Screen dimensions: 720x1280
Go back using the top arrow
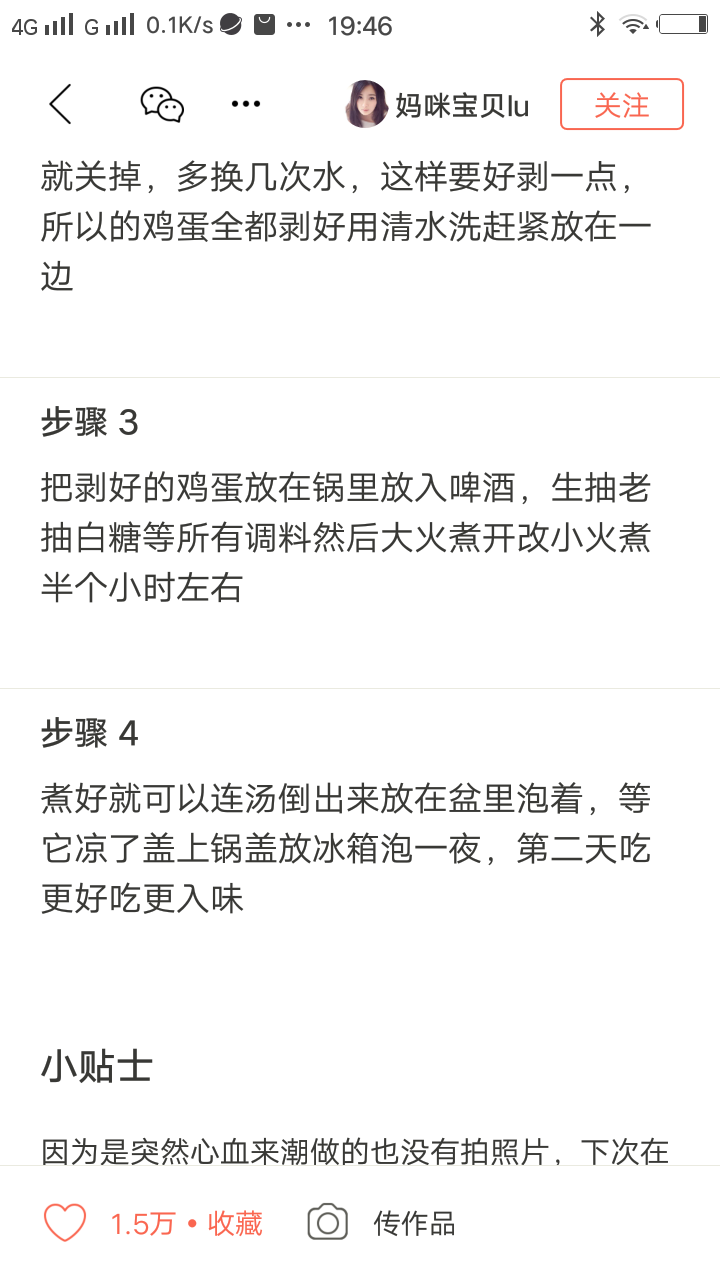[61, 104]
